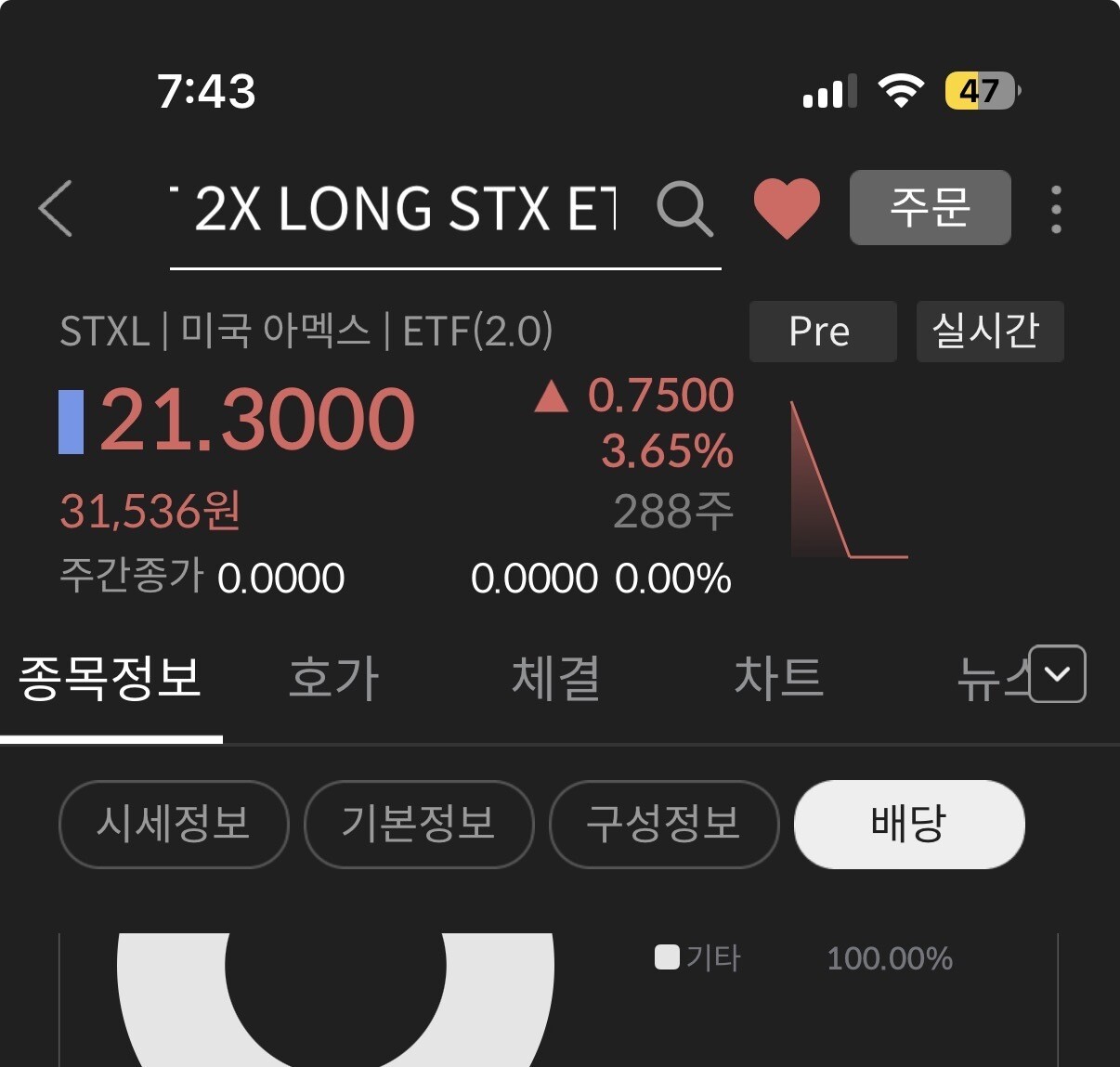Viewport: 1120px width, 1067px height.
Task: Select the 구성정보 chip
Action: tap(664, 825)
